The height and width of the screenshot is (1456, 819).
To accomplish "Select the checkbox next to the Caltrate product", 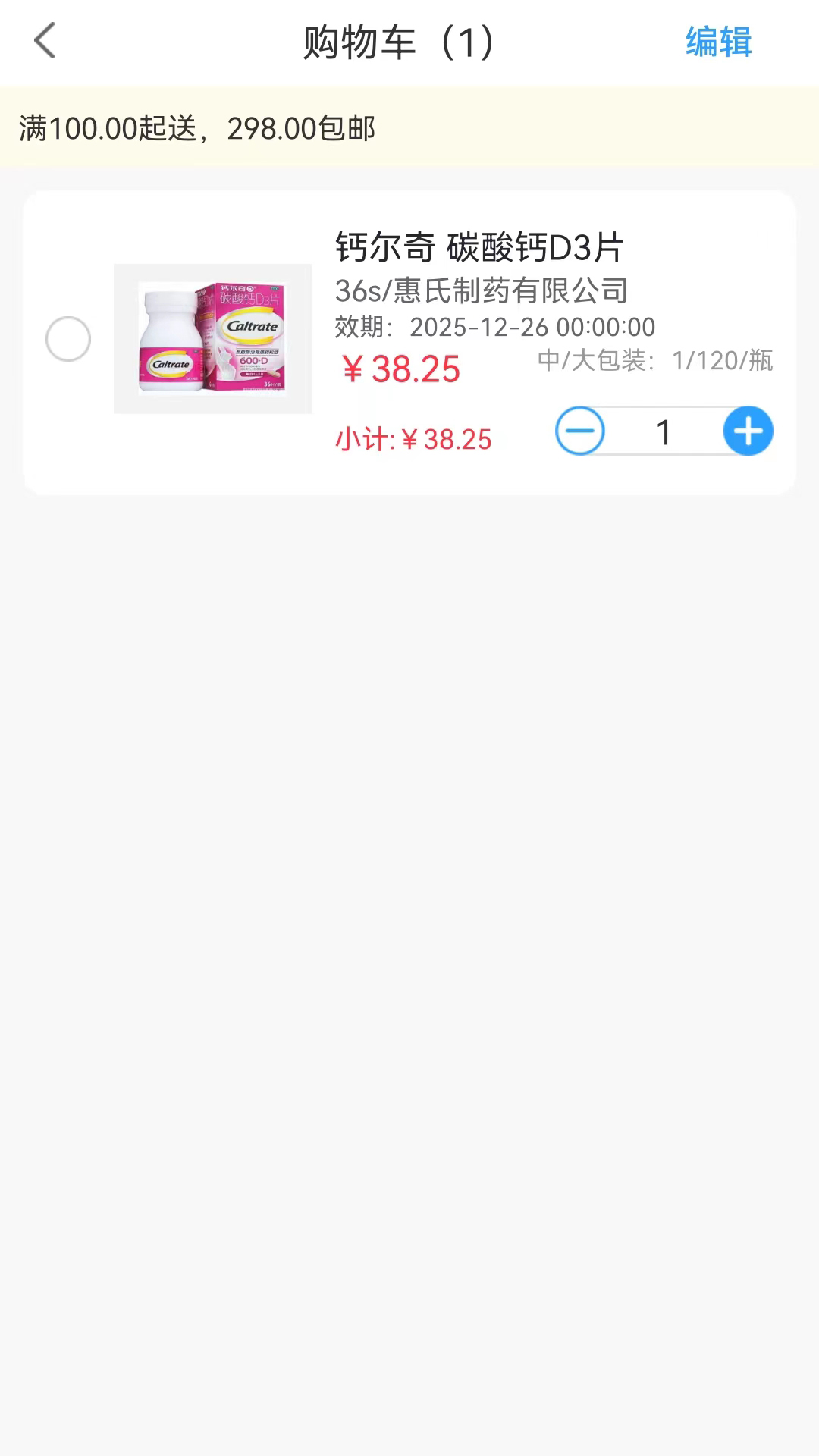I will [67, 339].
